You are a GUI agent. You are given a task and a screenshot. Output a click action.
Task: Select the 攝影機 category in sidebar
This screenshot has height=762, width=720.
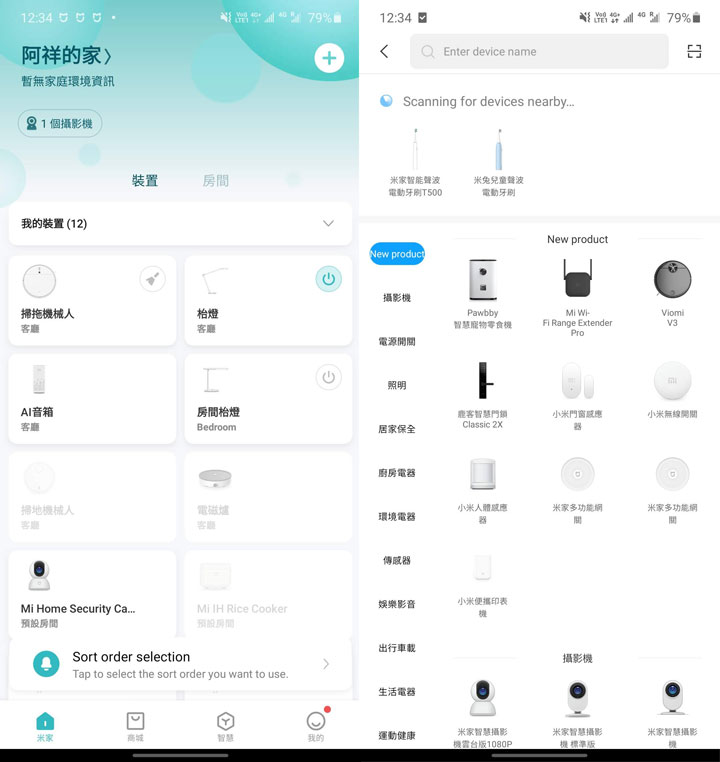(x=397, y=298)
